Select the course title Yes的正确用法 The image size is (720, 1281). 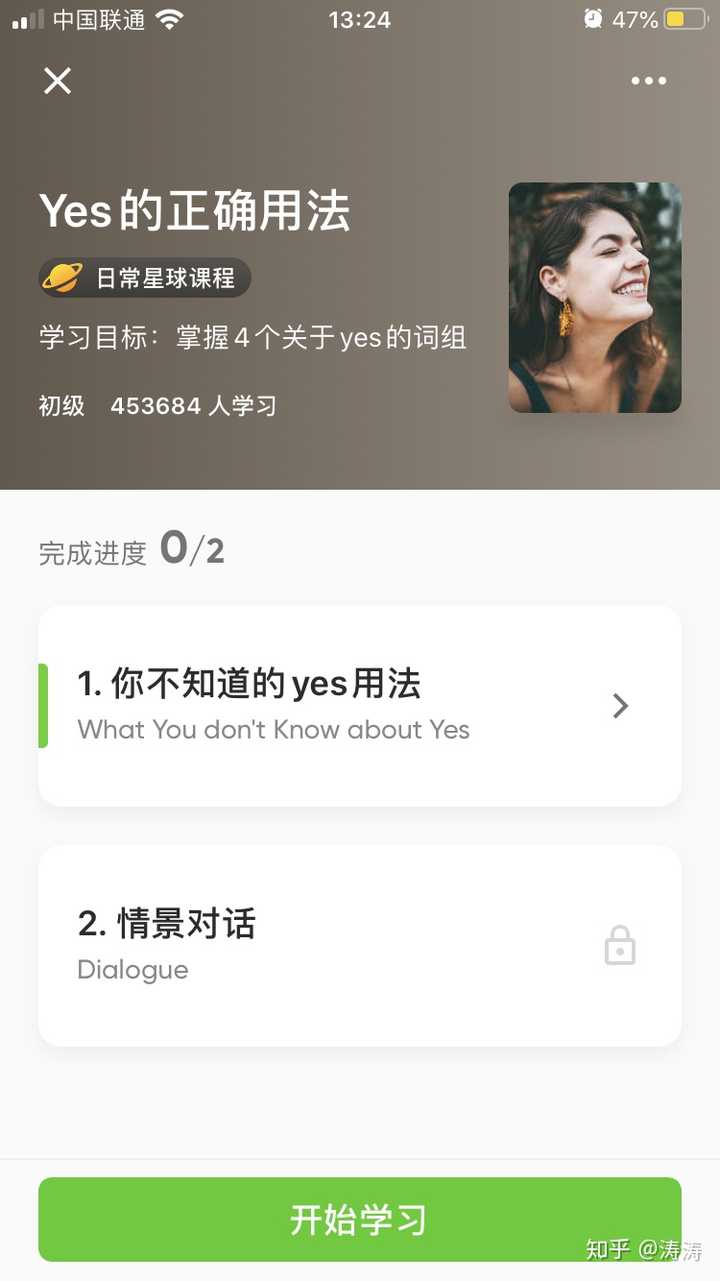point(193,211)
